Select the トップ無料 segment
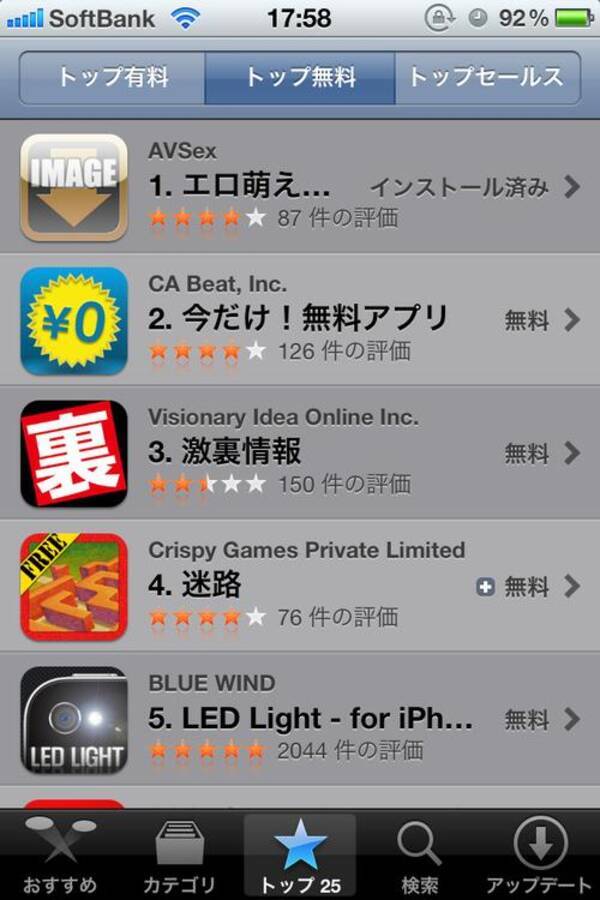The image size is (600, 900). click(300, 78)
